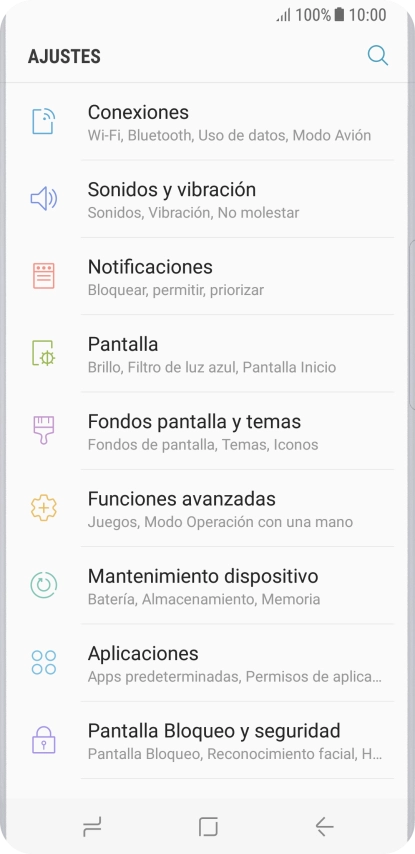Open Pantalla display settings
Image resolution: width=415 pixels, height=854 pixels.
click(x=208, y=353)
